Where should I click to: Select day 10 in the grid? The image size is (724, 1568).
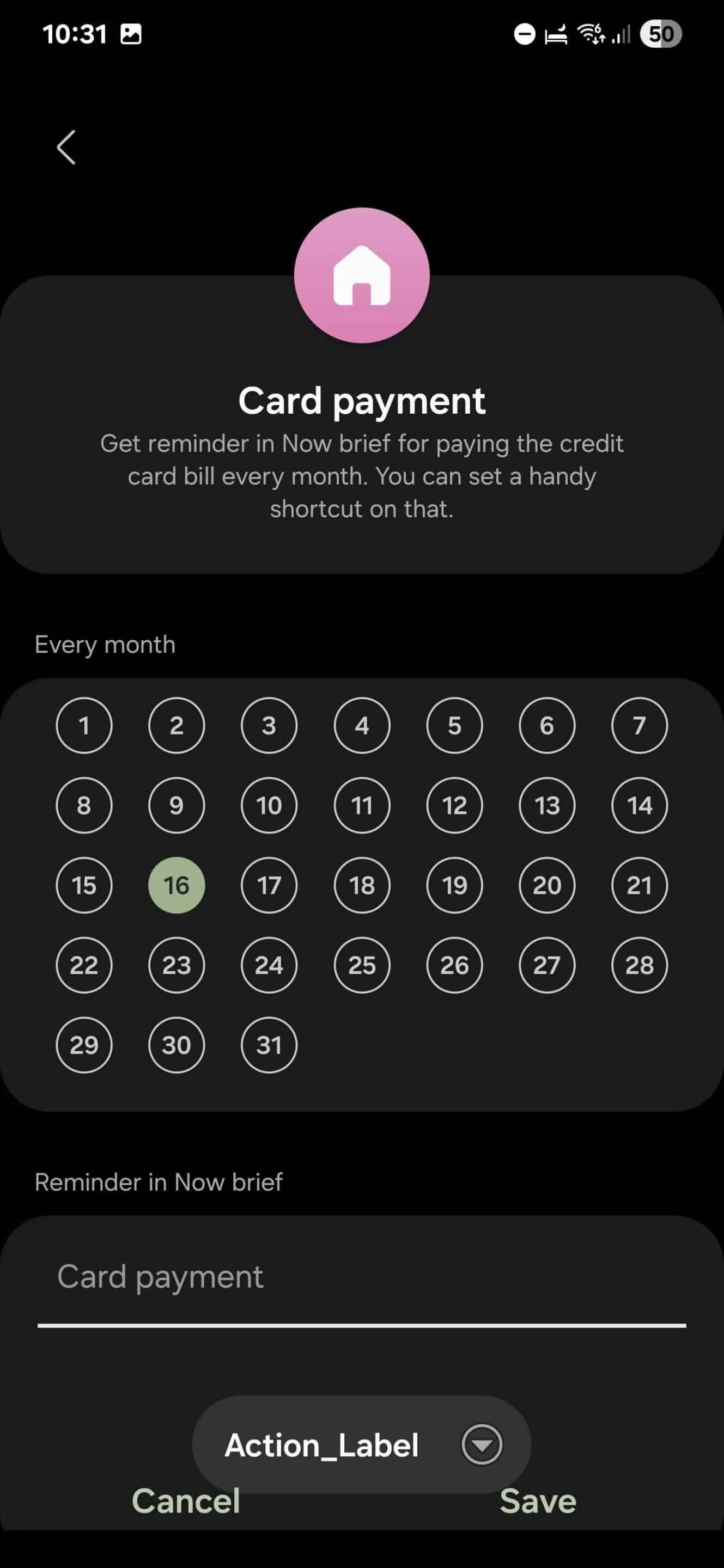point(269,805)
